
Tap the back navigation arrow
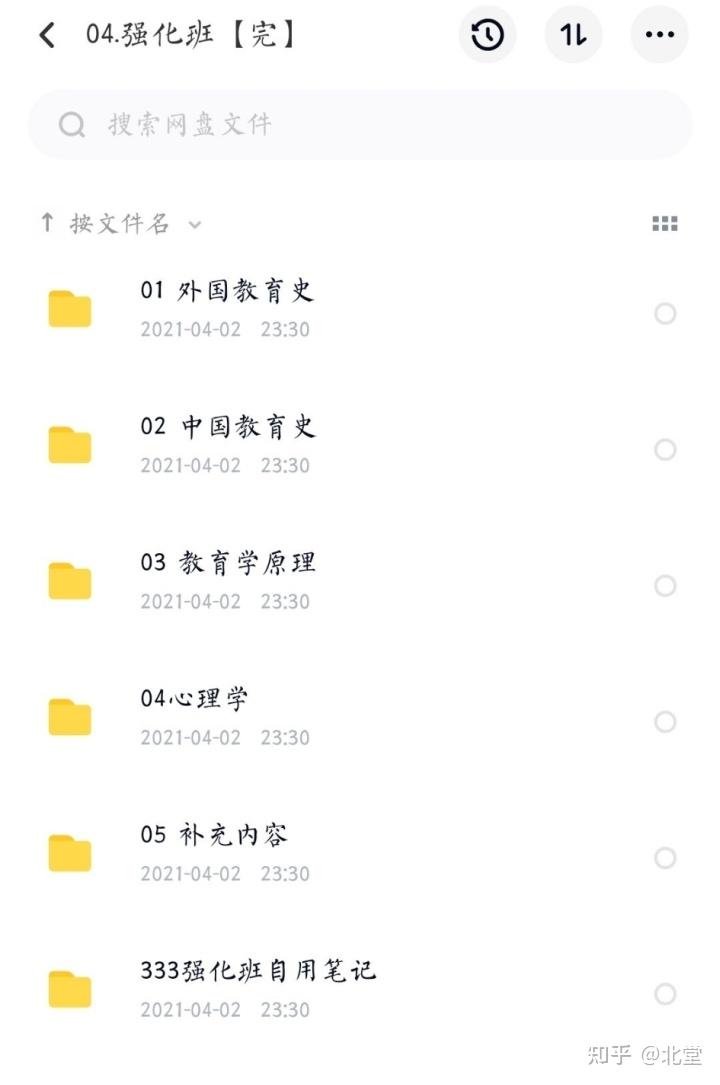pyautogui.click(x=46, y=34)
